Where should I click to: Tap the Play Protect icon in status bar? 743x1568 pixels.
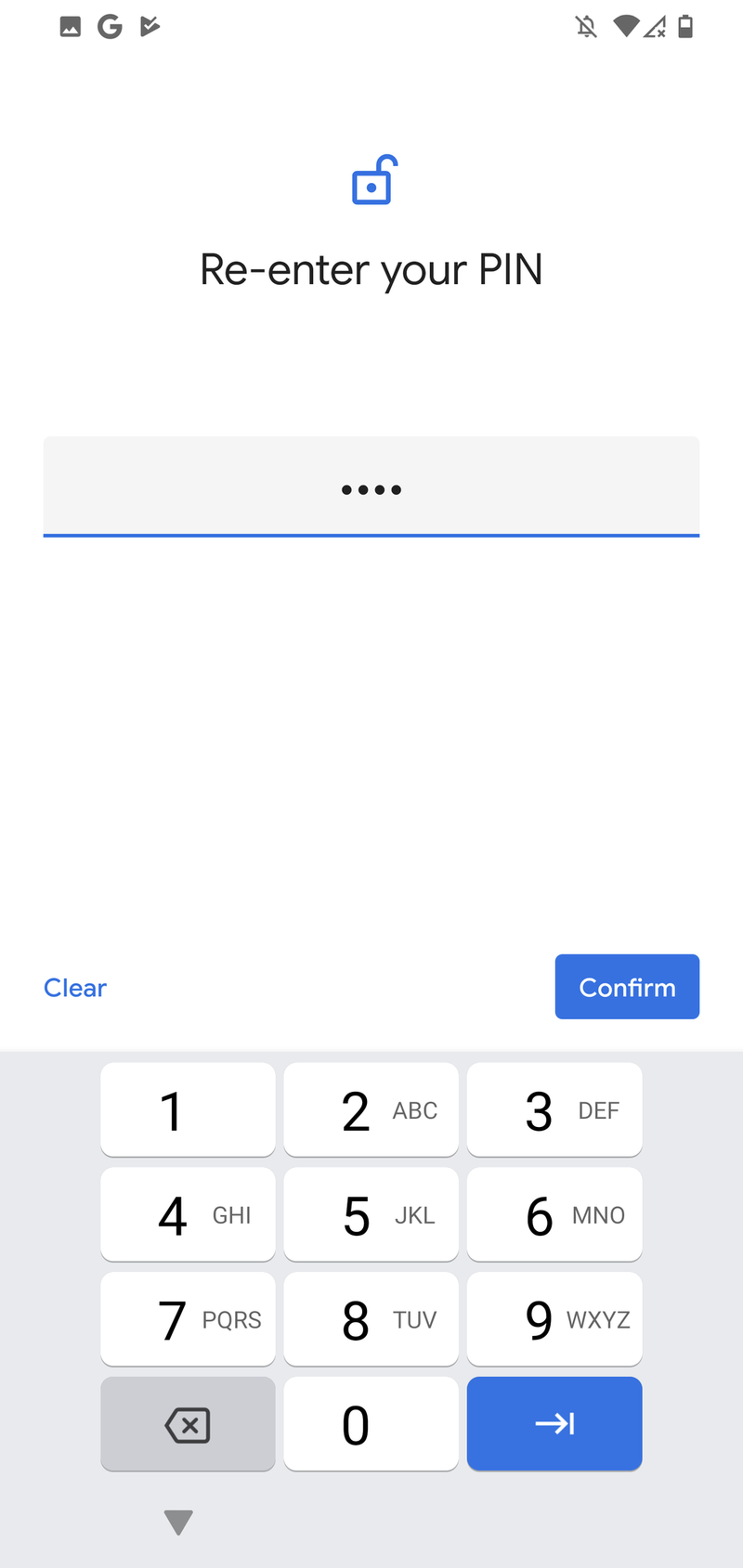pyautogui.click(x=149, y=26)
